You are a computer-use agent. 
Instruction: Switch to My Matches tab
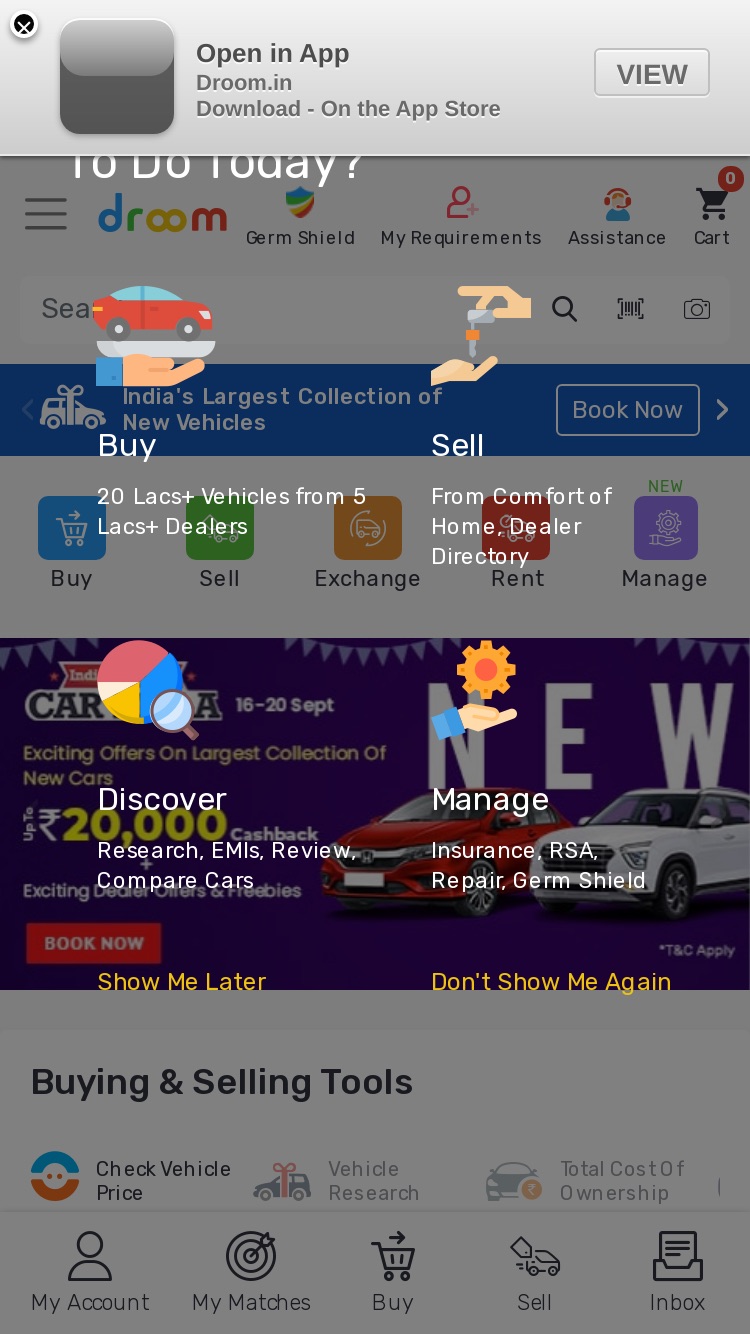pyautogui.click(x=251, y=1272)
